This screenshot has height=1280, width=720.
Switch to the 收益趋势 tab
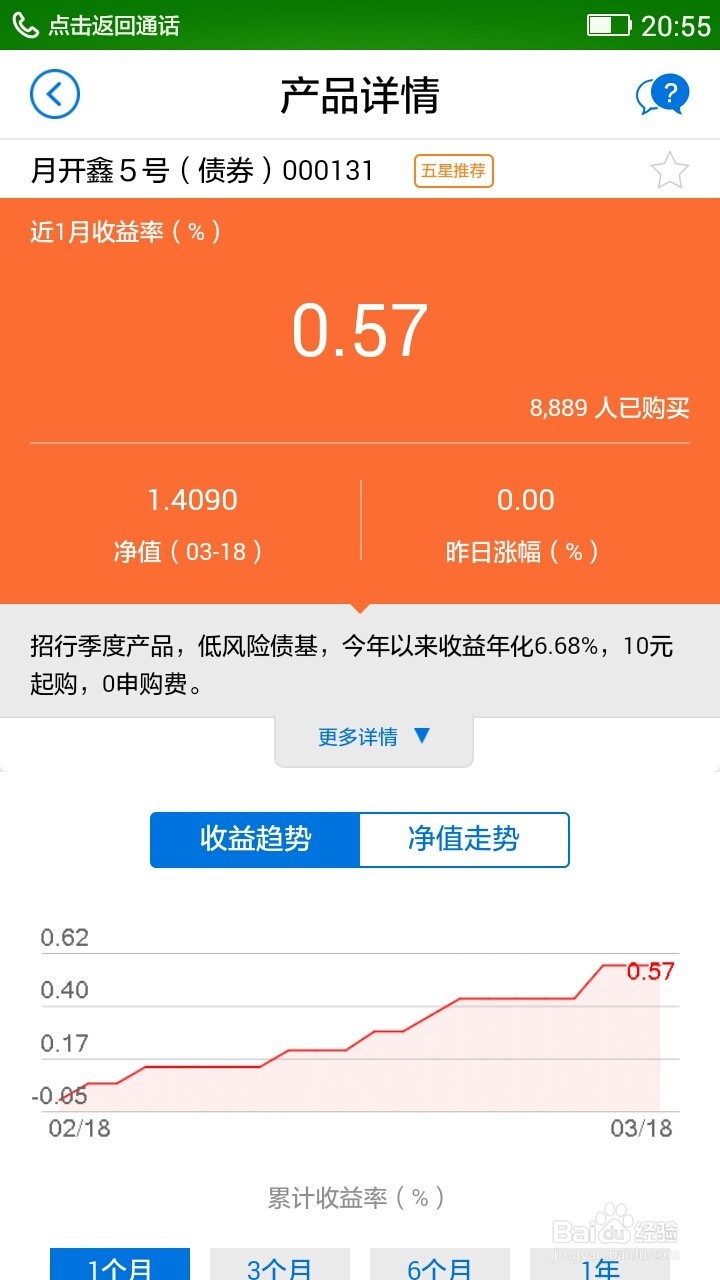(x=255, y=840)
